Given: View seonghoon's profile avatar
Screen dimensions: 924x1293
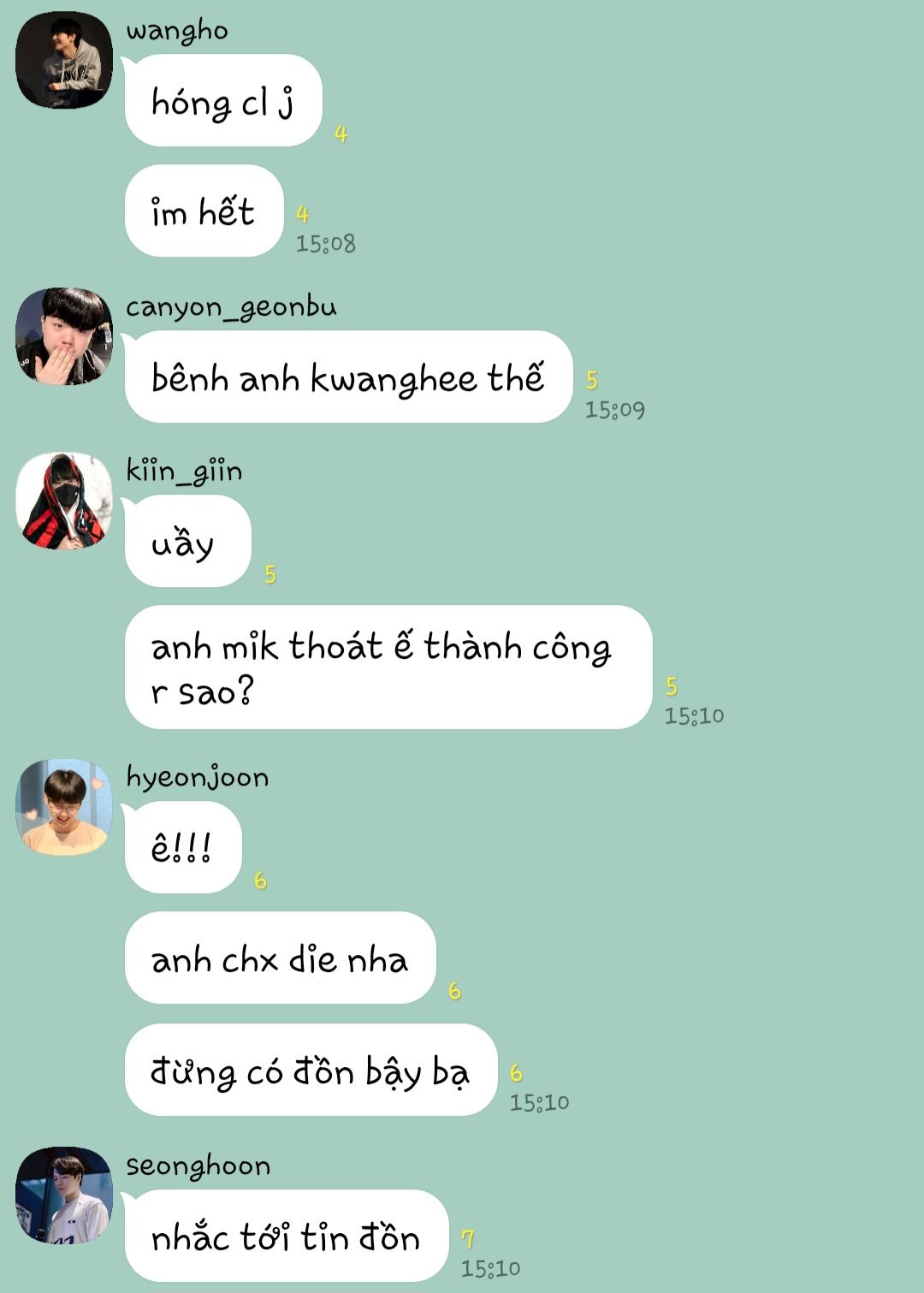Looking at the screenshot, I should pyautogui.click(x=64, y=1195).
